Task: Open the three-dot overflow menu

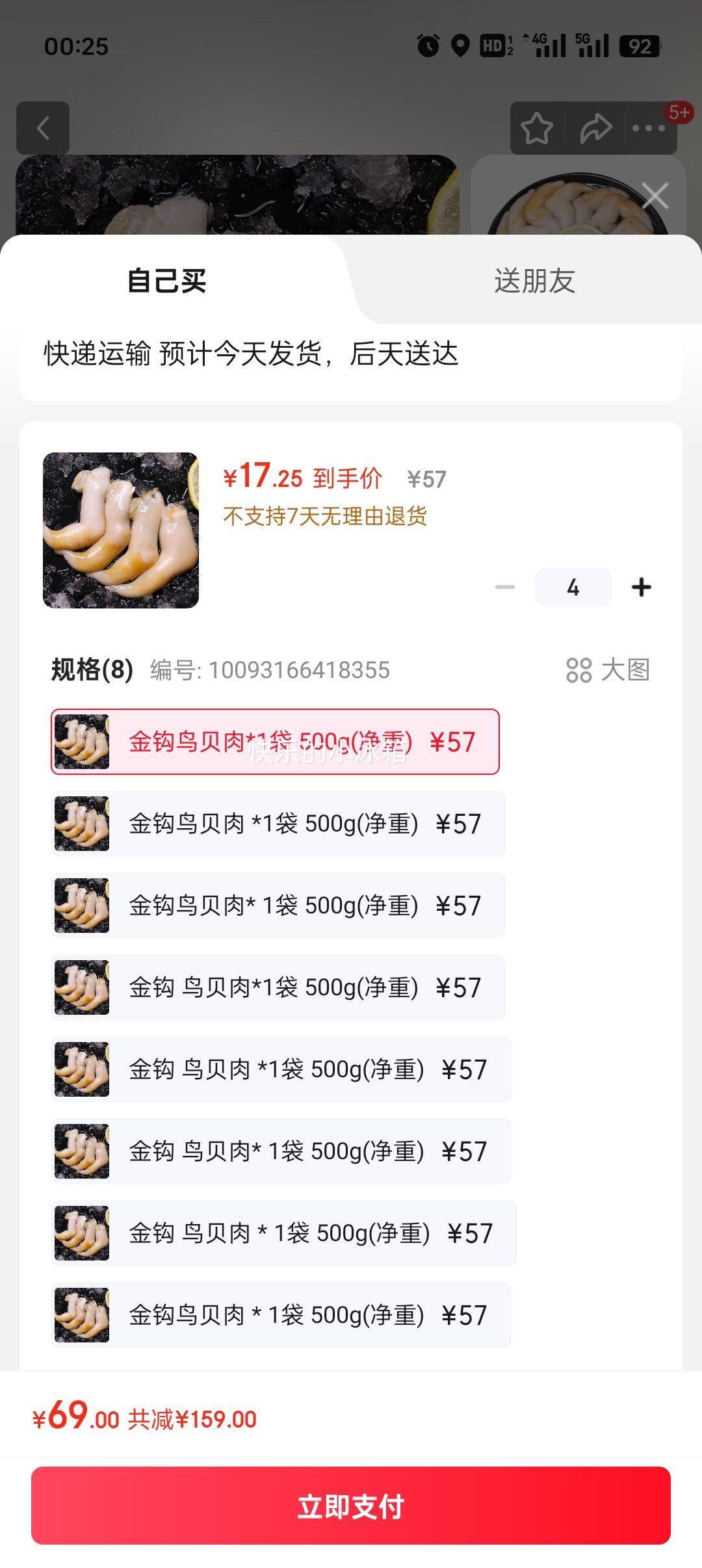Action: pos(648,128)
